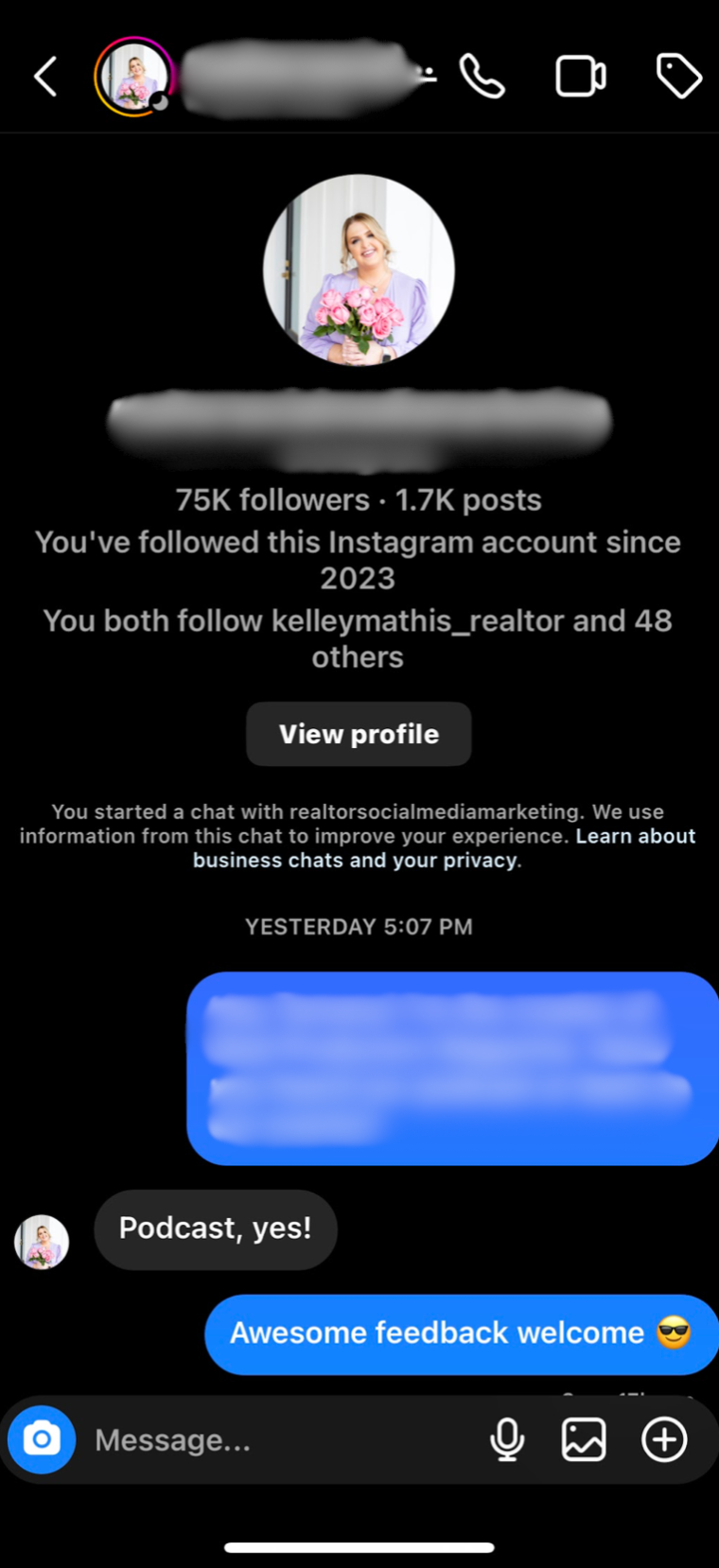Start a video call

tap(580, 77)
